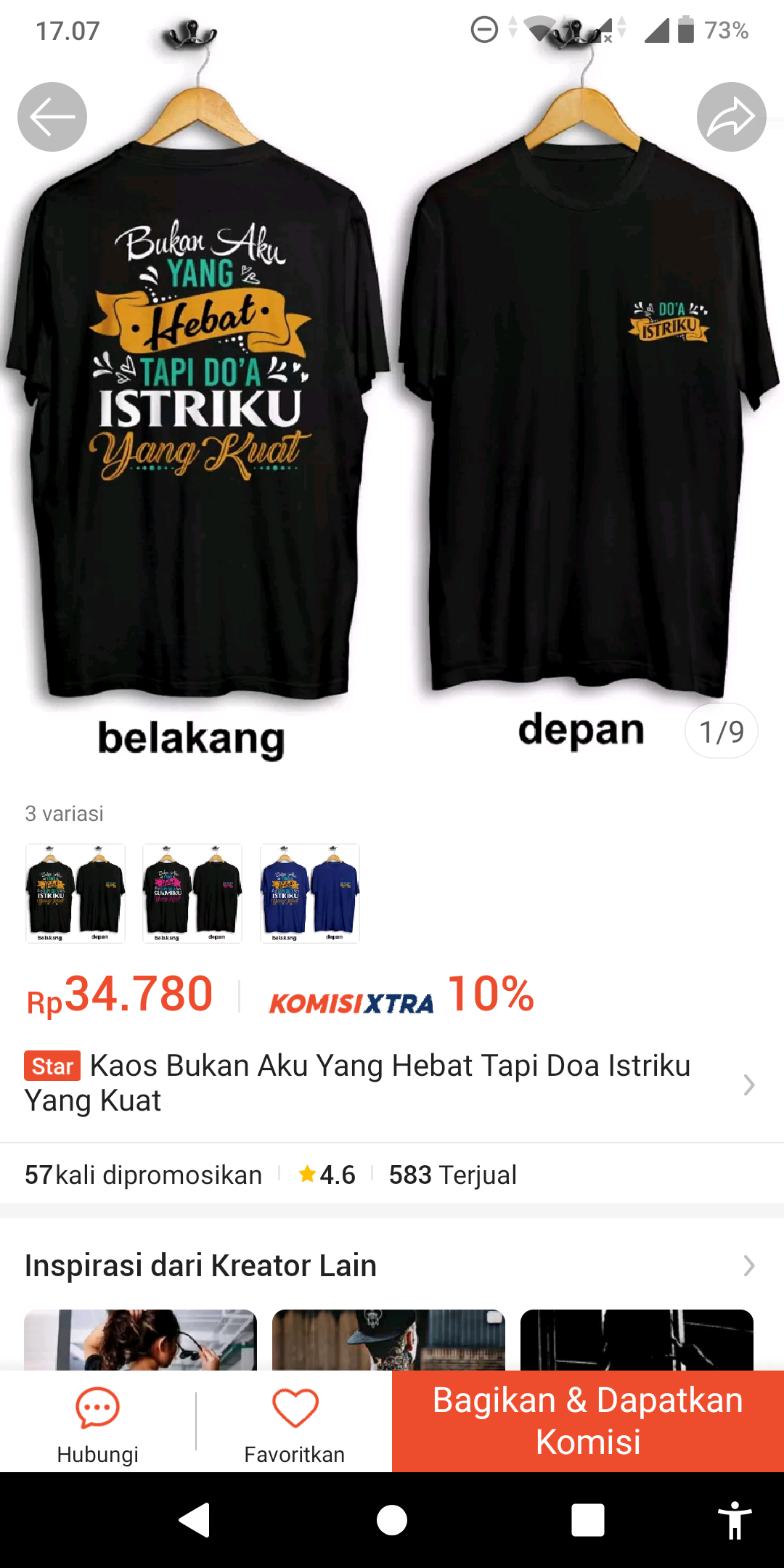This screenshot has width=784, height=1568.
Task: Select the black shirt with pink text variation
Action: 192,893
